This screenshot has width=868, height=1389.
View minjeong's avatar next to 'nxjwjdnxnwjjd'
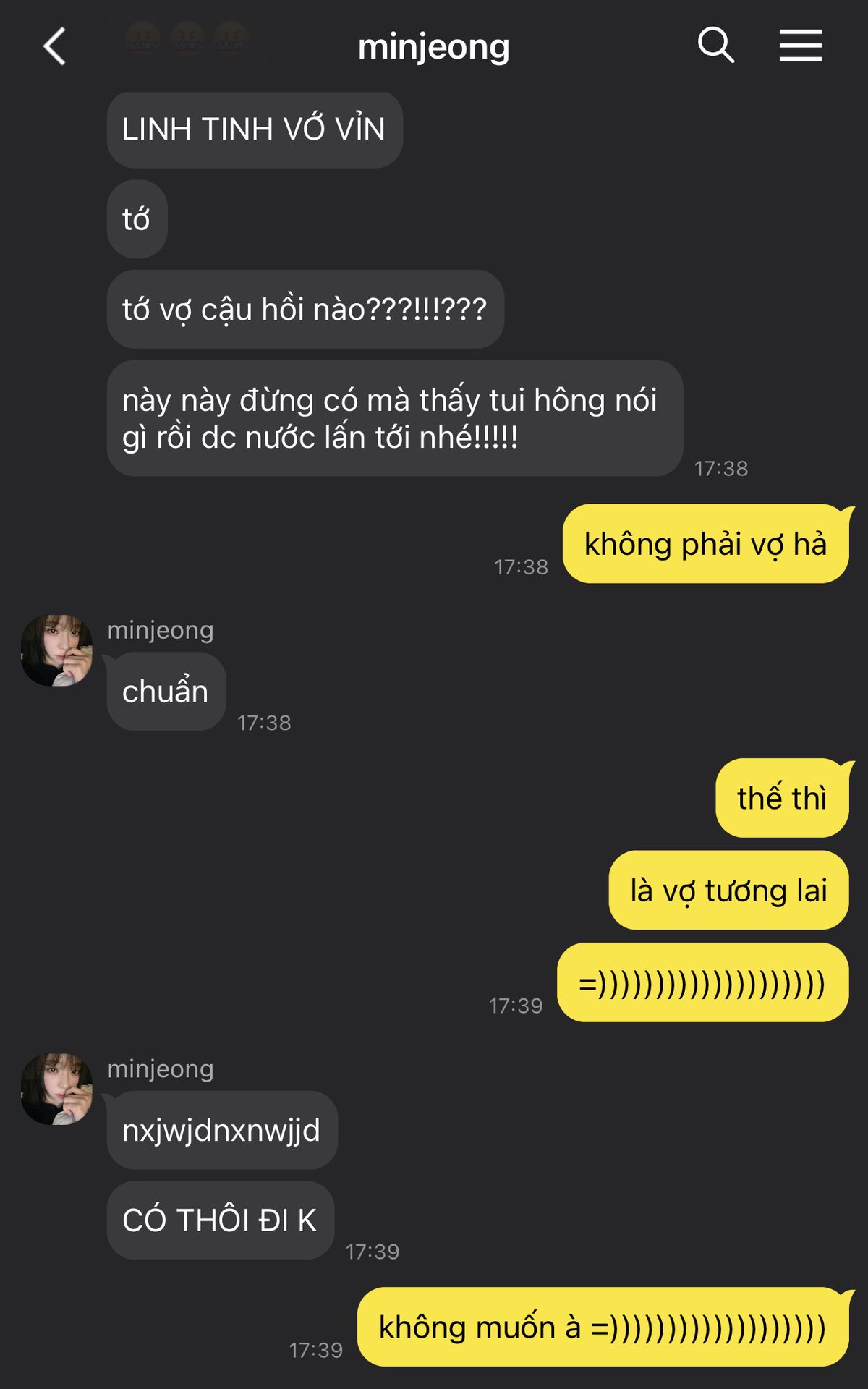click(56, 1089)
